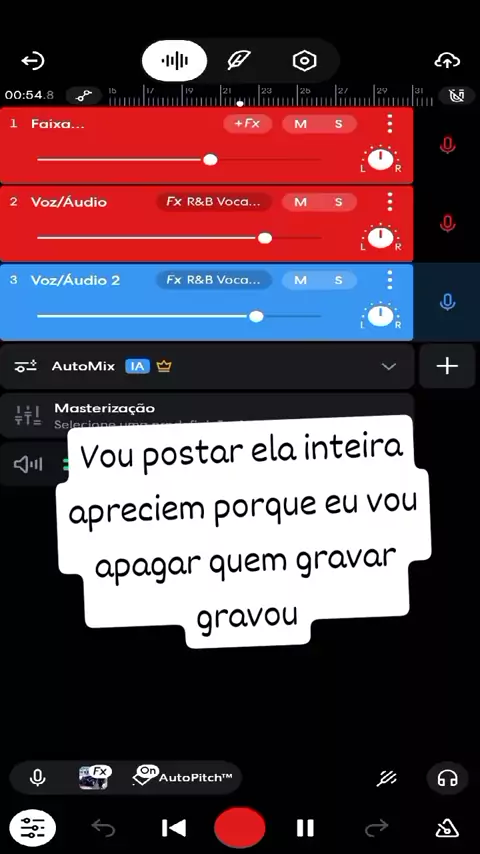480x854 pixels.
Task: Solo track 3 Voz/Áudio 2
Action: tap(338, 280)
